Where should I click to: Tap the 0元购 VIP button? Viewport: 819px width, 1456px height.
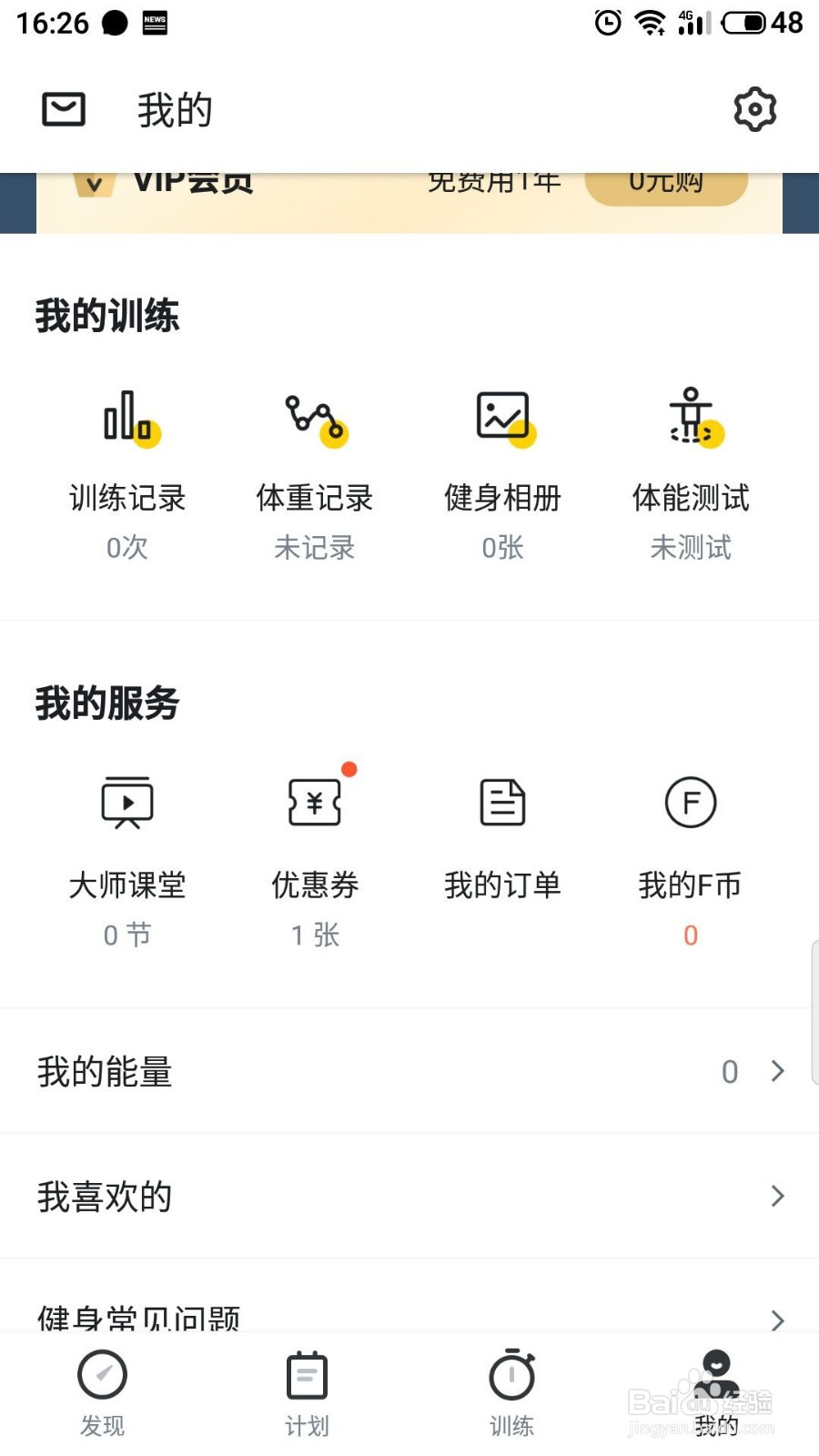[x=666, y=187]
